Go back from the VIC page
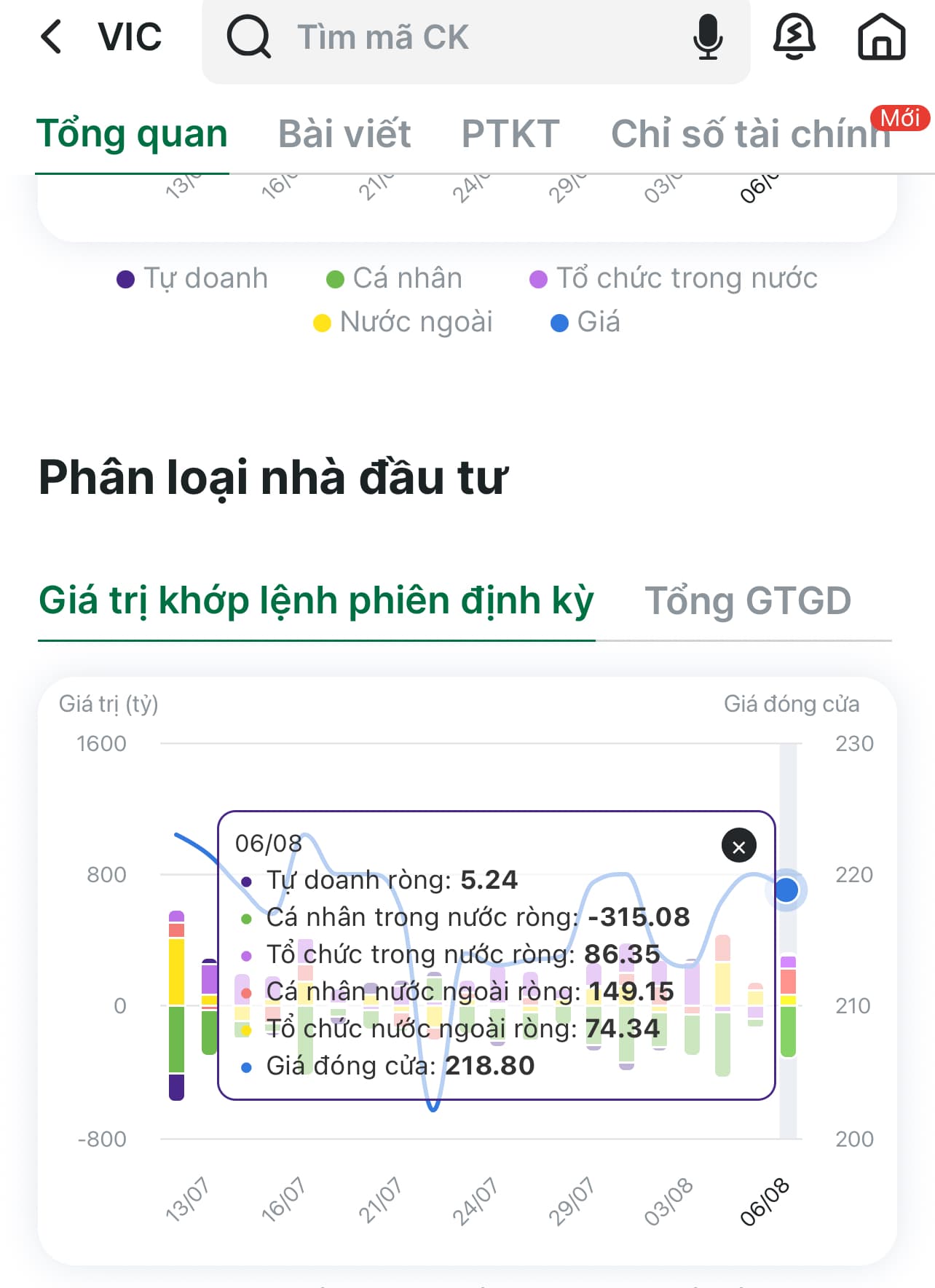Image resolution: width=935 pixels, height=1288 pixels. pyautogui.click(x=51, y=36)
